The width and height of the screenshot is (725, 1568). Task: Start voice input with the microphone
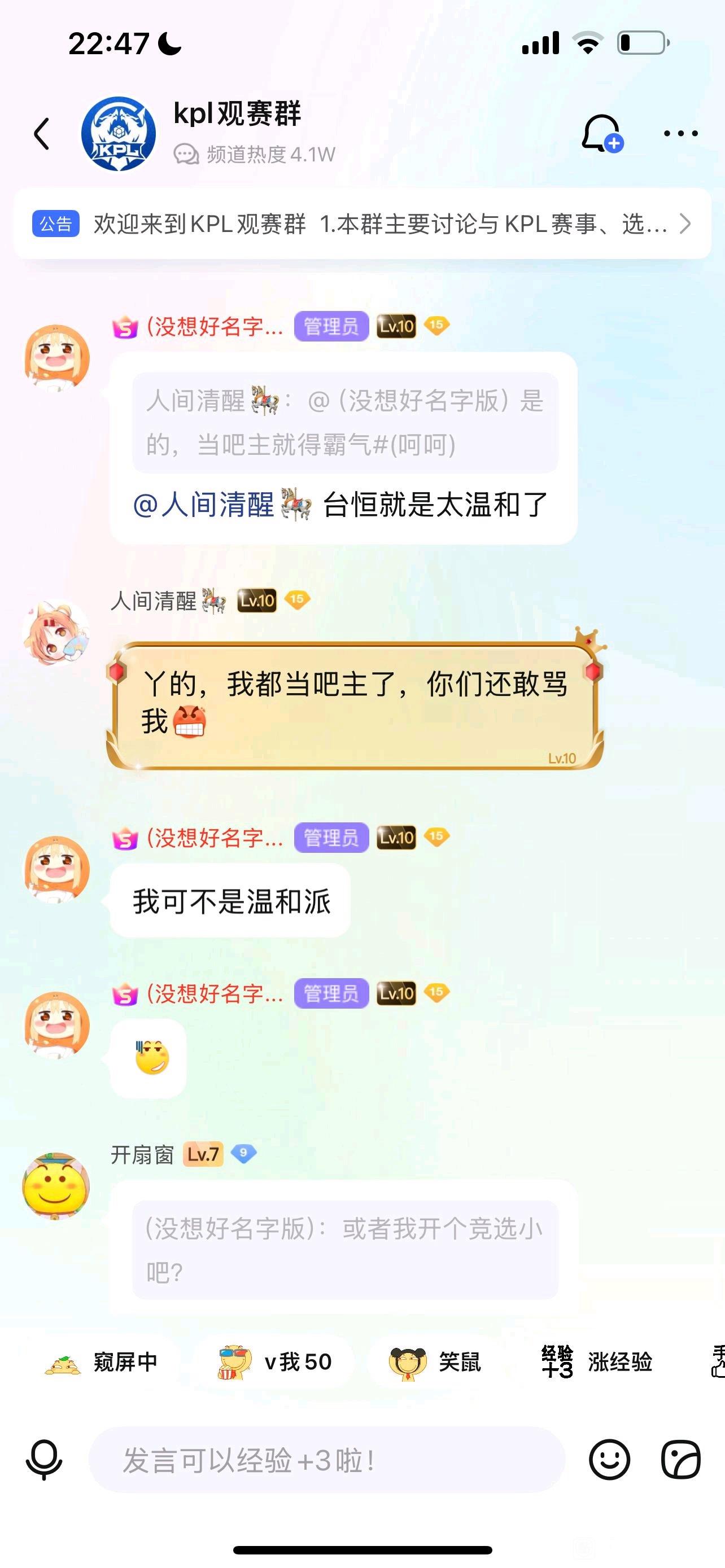tap(44, 1459)
